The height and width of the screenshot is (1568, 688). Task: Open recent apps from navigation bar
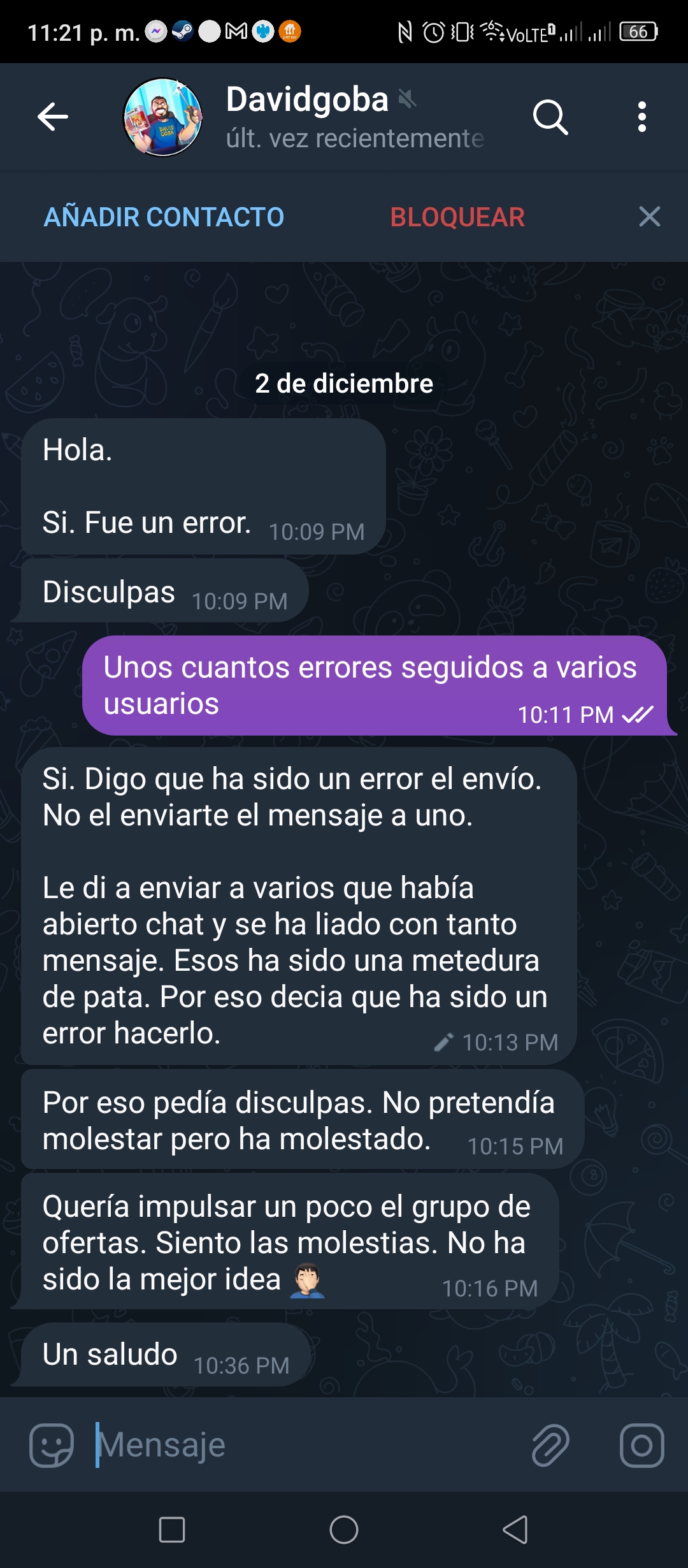click(172, 1529)
